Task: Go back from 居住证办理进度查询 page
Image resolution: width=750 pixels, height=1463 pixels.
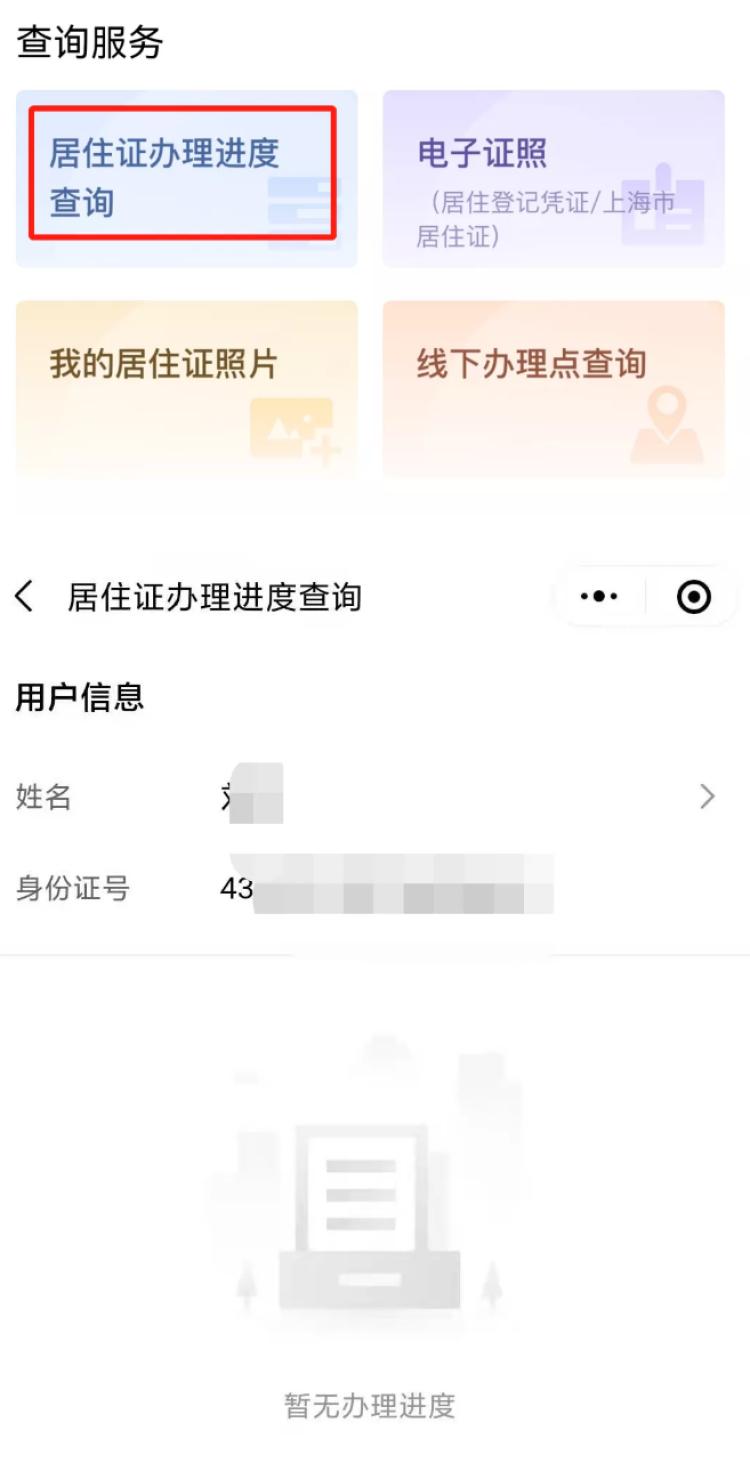Action: [25, 594]
